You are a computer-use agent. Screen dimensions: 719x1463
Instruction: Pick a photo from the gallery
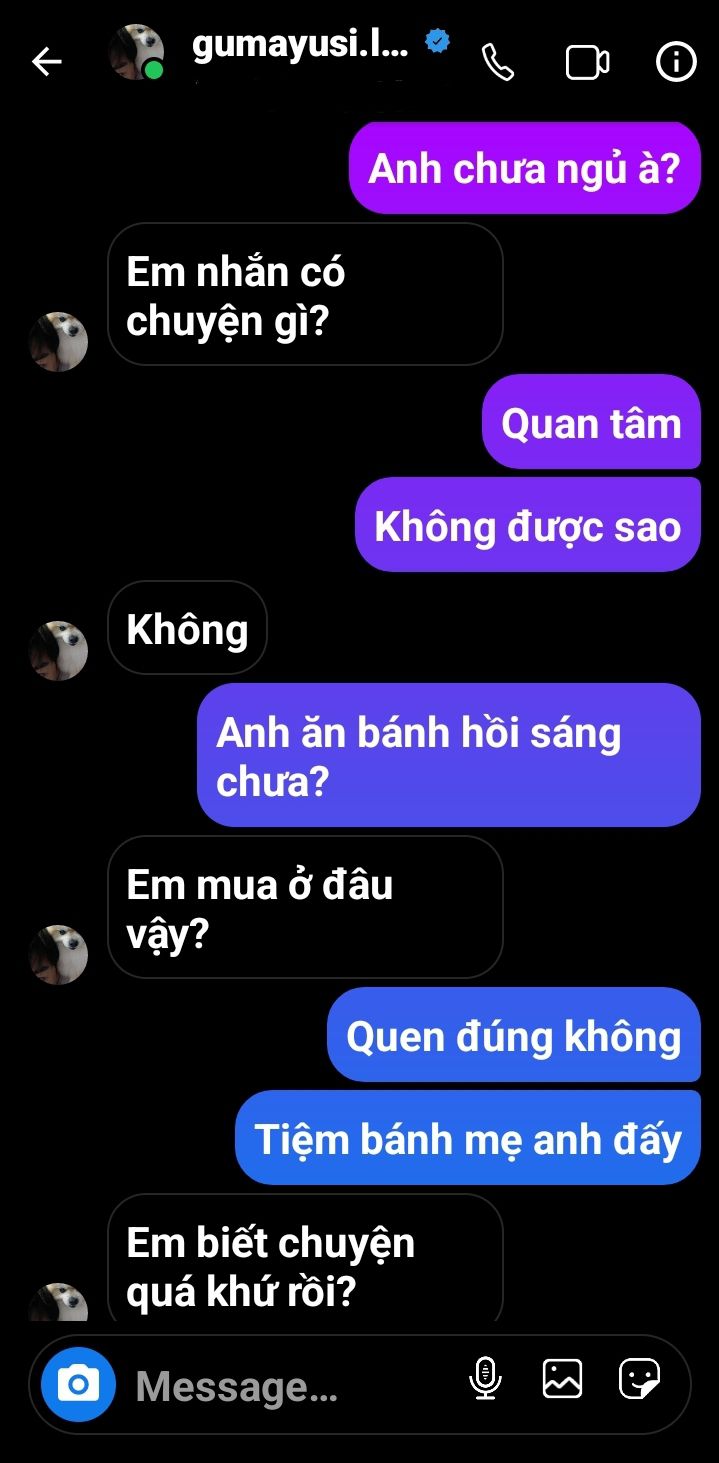[x=562, y=1380]
